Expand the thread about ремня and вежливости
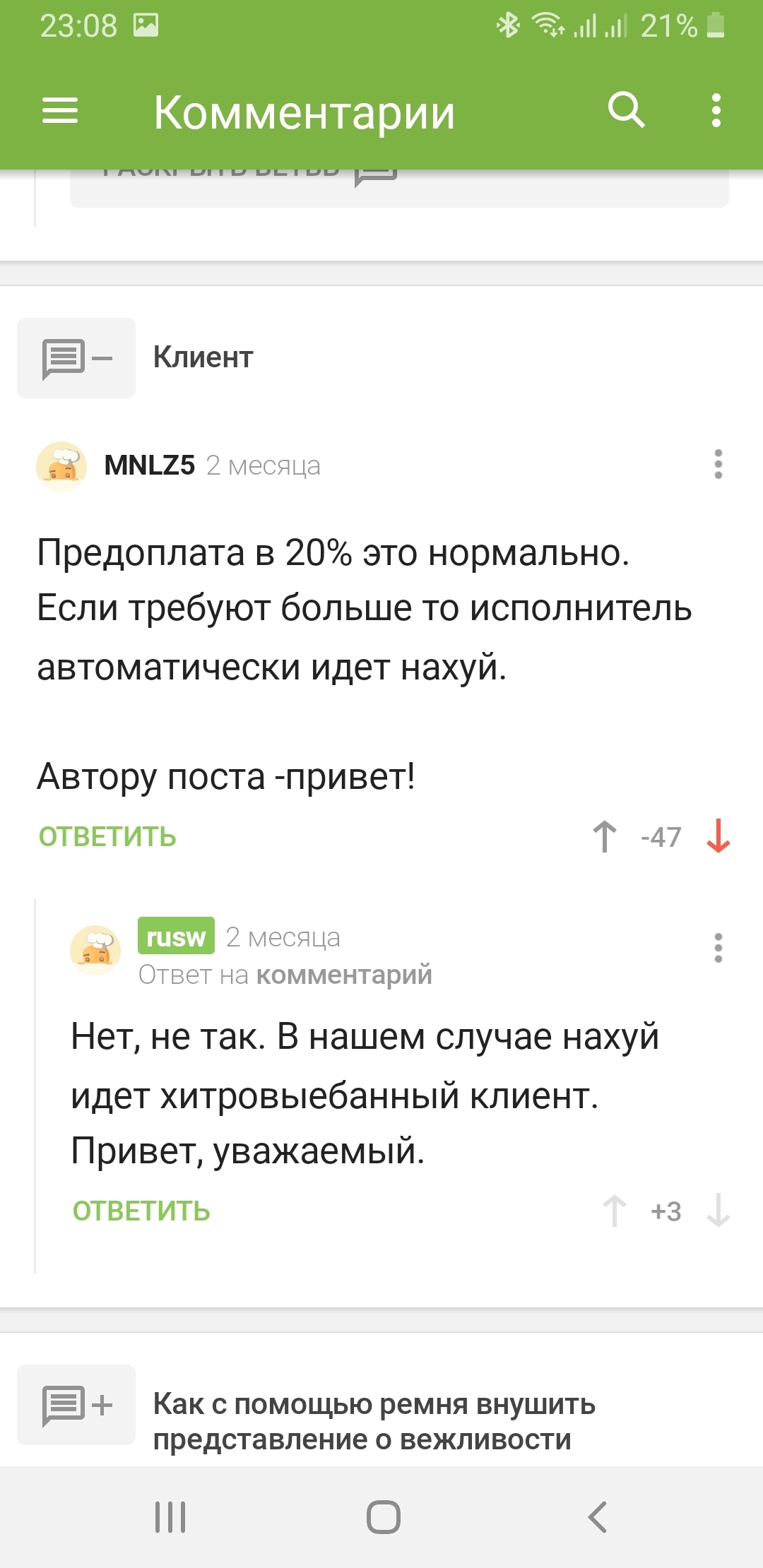The height and width of the screenshot is (1568, 763). coord(76,1405)
